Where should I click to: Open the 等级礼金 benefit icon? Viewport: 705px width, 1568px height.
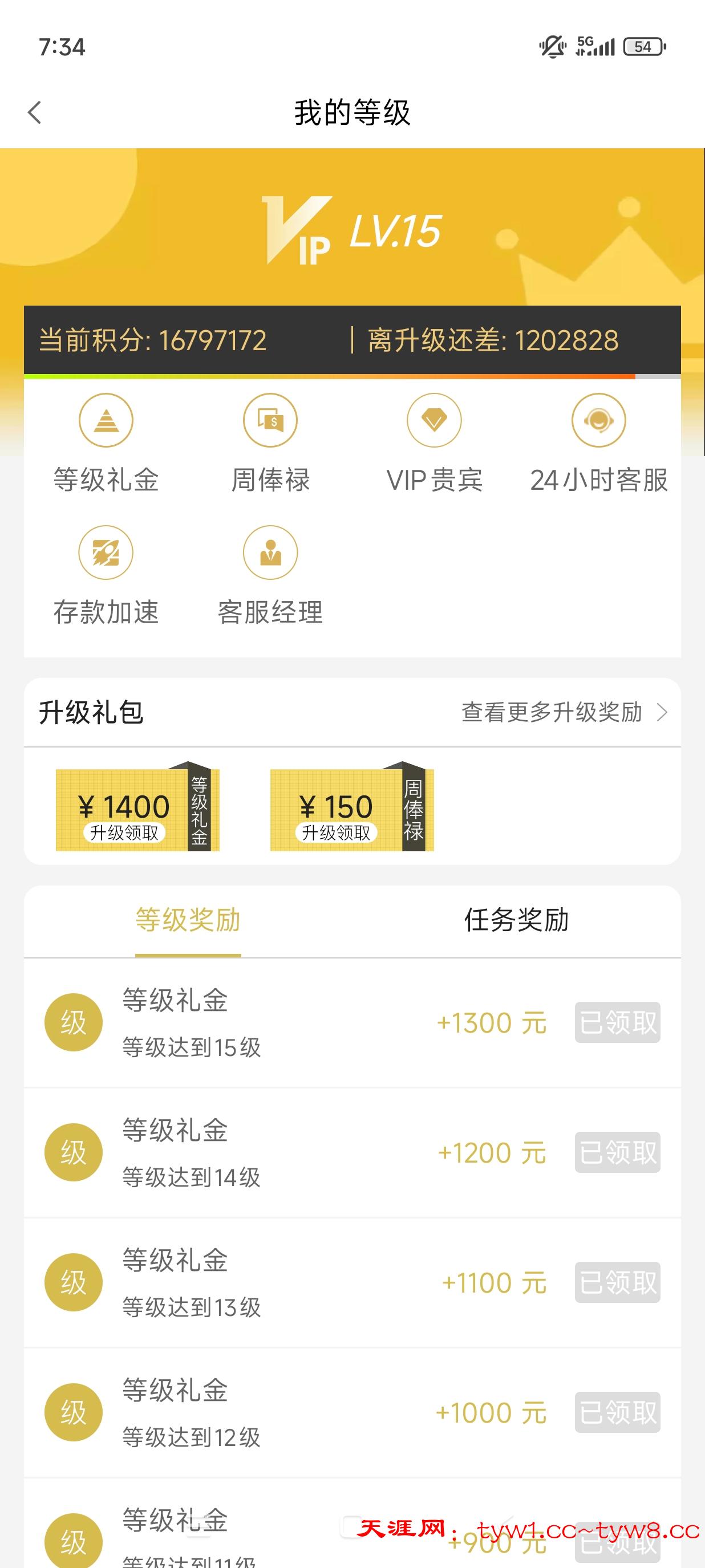105,420
